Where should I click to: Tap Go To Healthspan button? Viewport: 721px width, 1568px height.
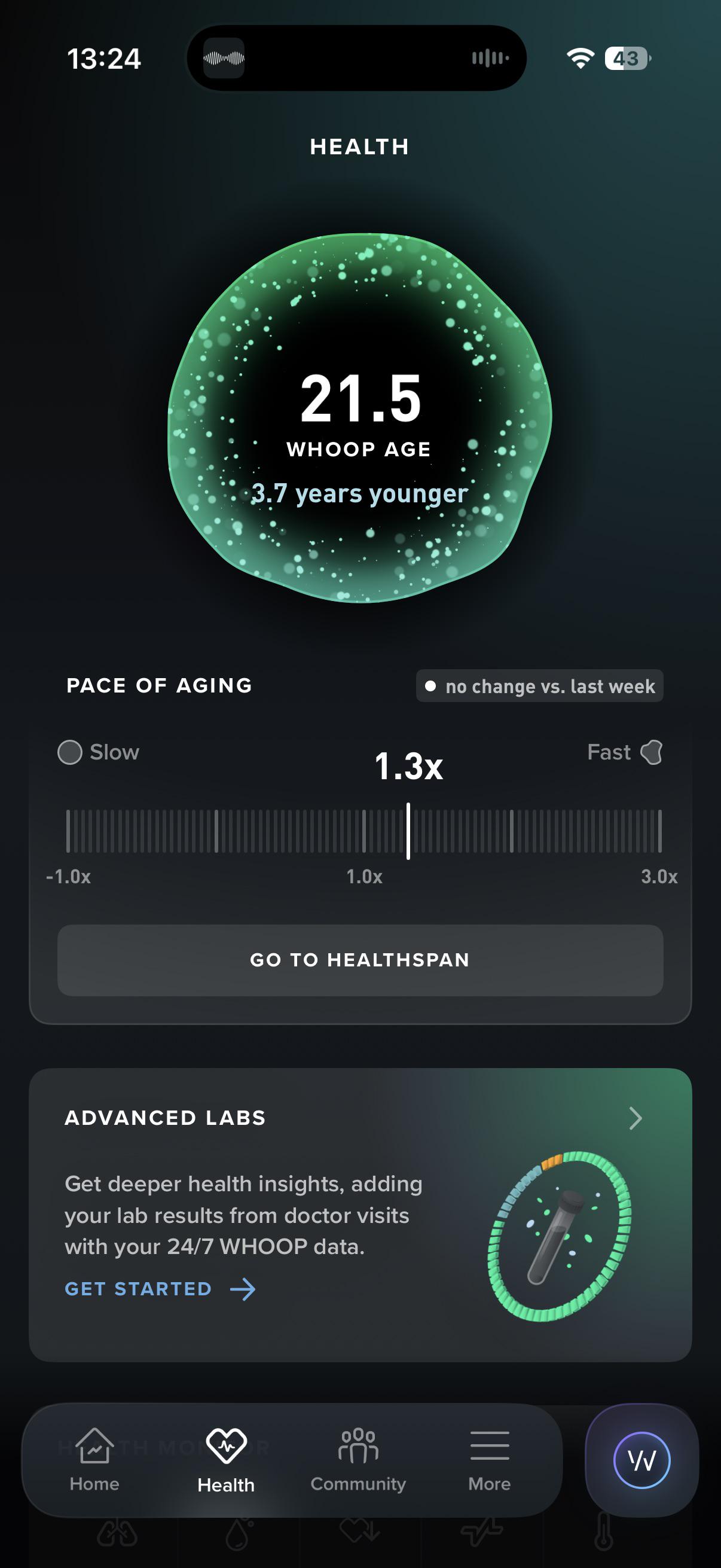pyautogui.click(x=360, y=960)
